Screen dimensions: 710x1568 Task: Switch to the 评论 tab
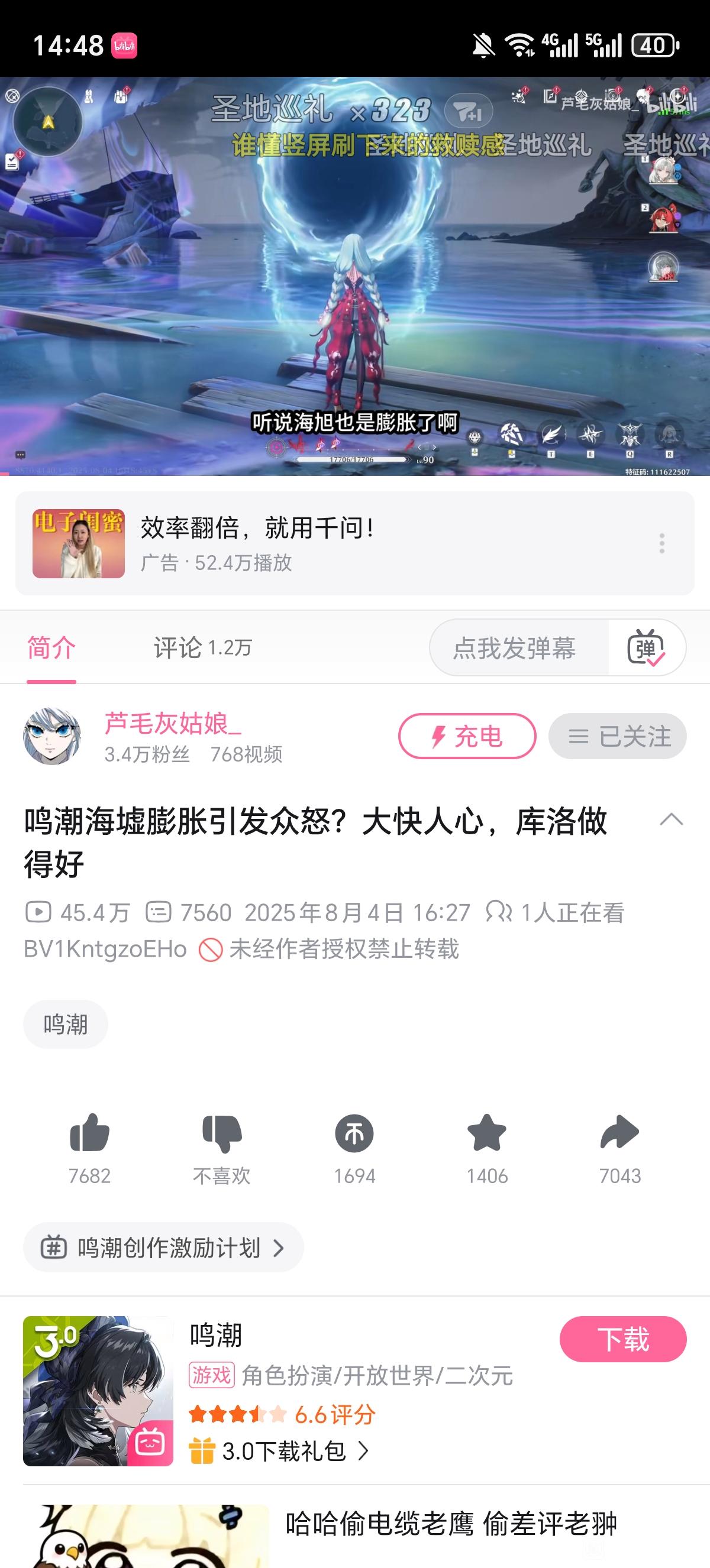tap(202, 647)
